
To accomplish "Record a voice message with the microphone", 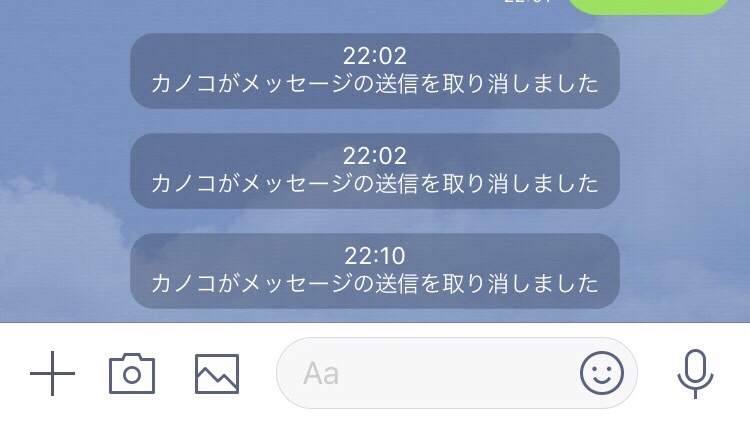I will (x=695, y=374).
